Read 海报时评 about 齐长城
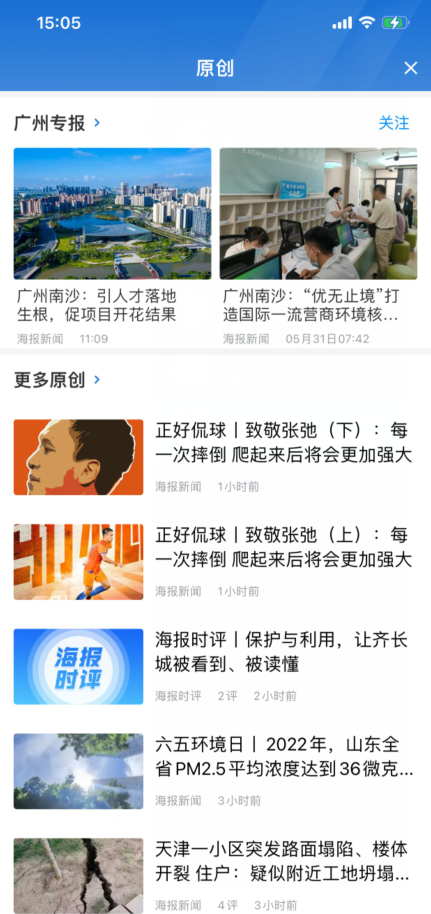Image resolution: width=431 pixels, height=914 pixels. click(215, 666)
